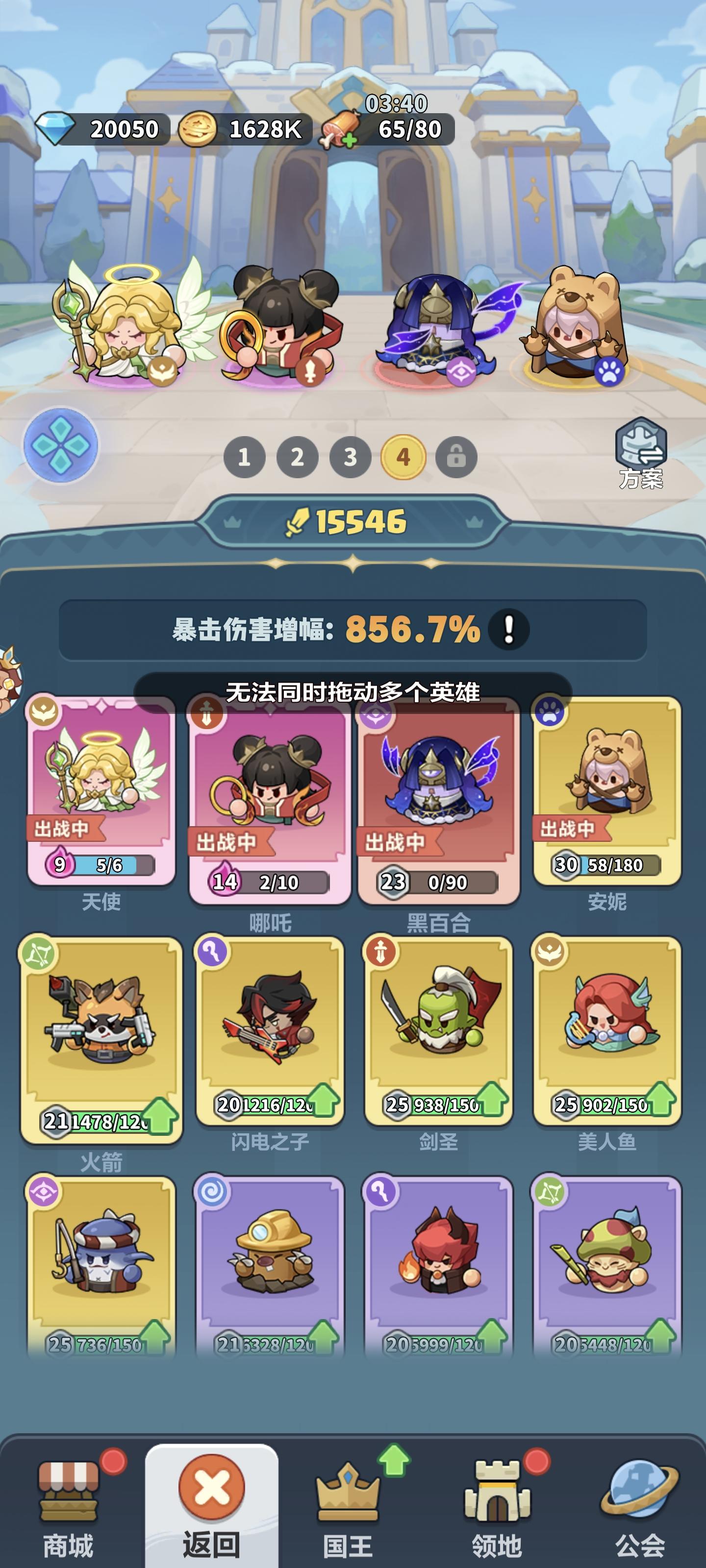Click the green plus to add meat resource
Image resolution: width=706 pixels, height=1568 pixels.
pos(351,141)
